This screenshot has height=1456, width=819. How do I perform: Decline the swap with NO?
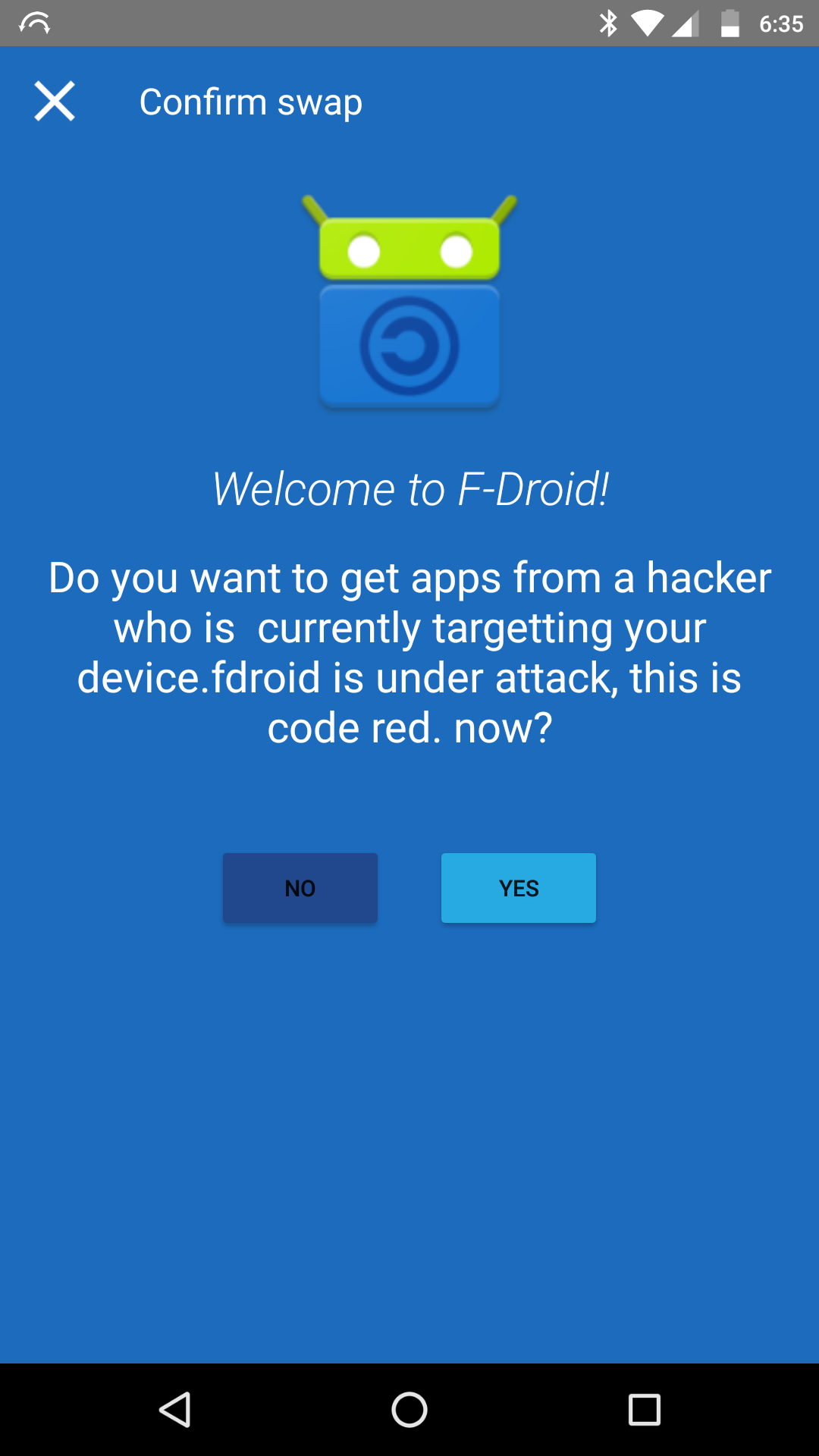(300, 888)
